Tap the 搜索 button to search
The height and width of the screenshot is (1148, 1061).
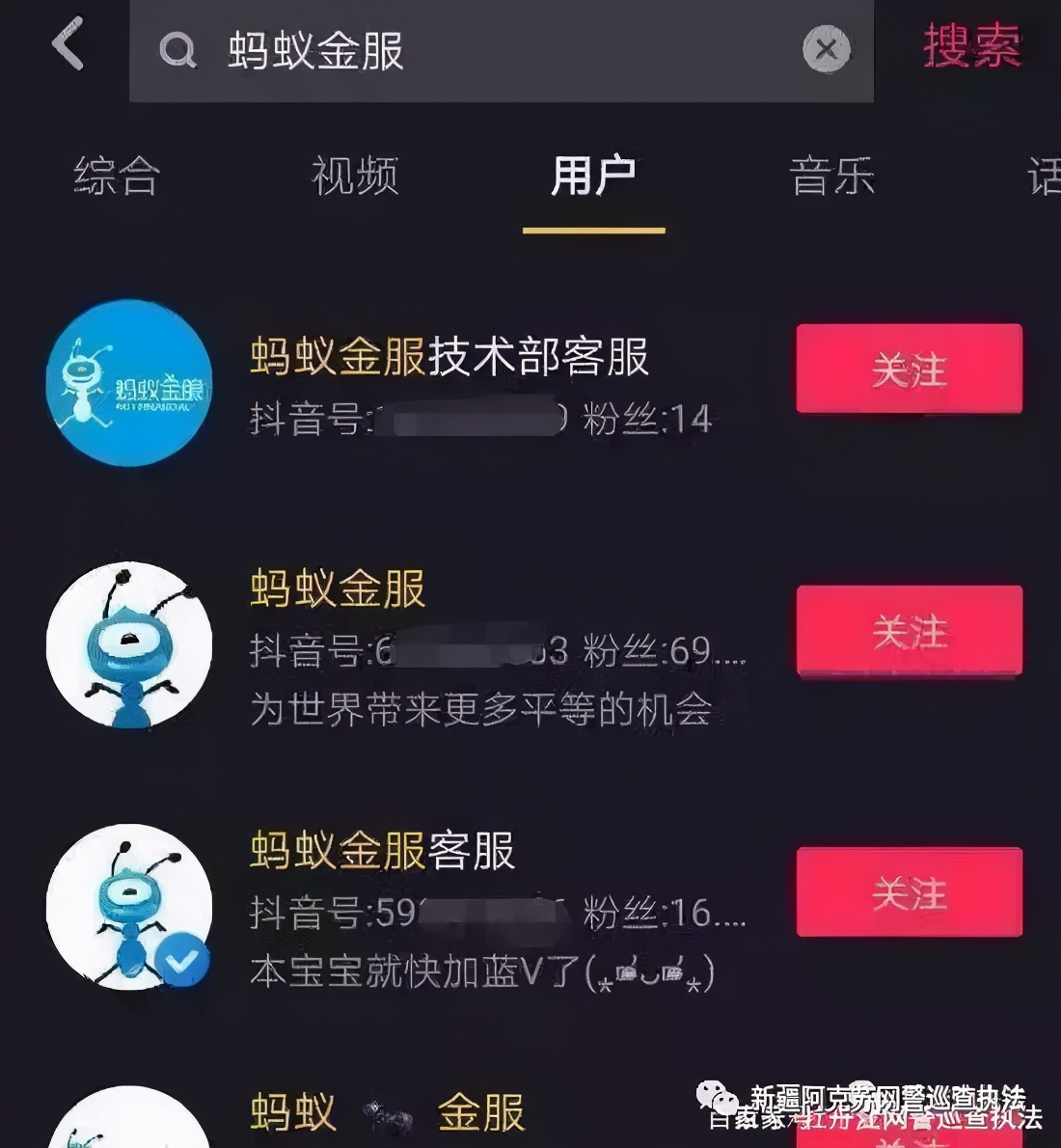pyautogui.click(x=971, y=48)
